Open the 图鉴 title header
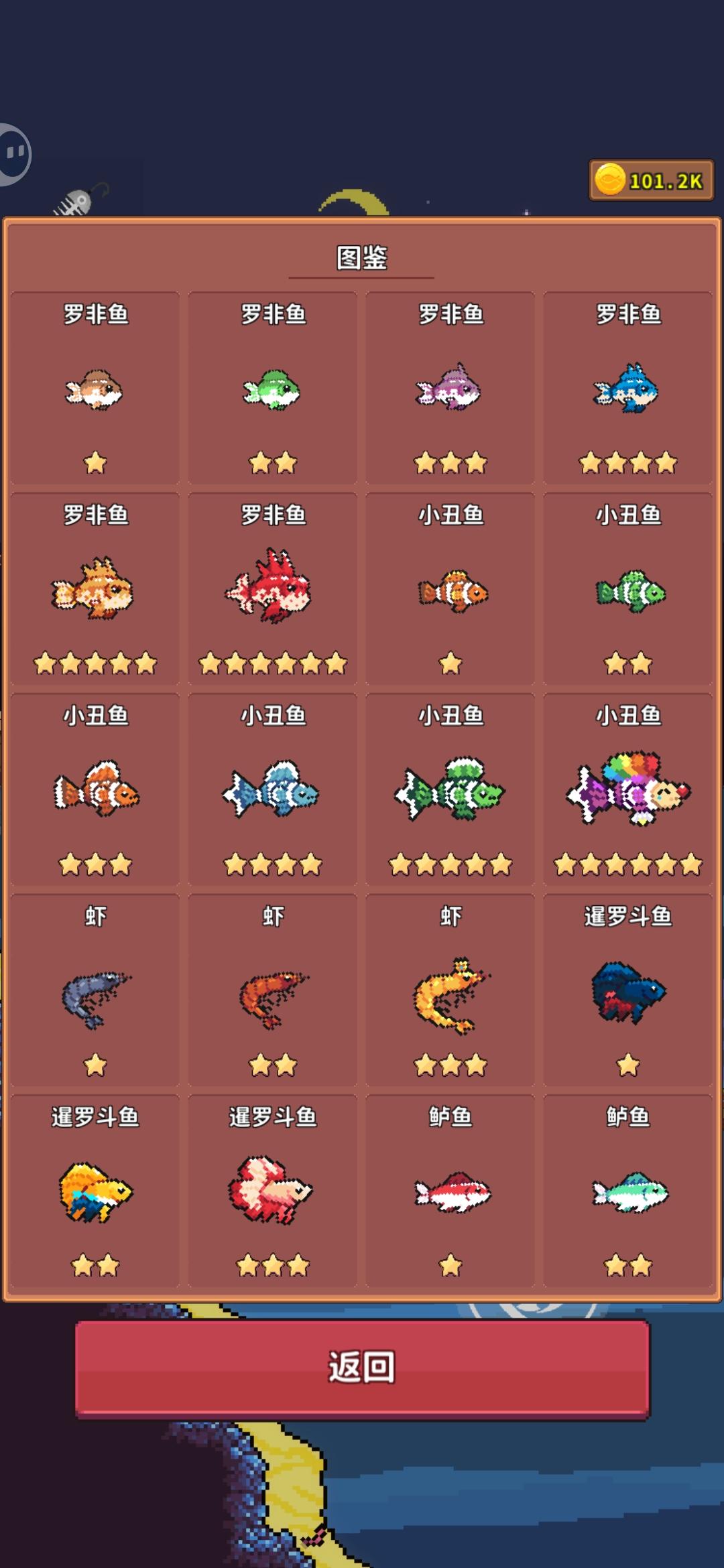Viewport: 724px width, 1568px height. (362, 255)
